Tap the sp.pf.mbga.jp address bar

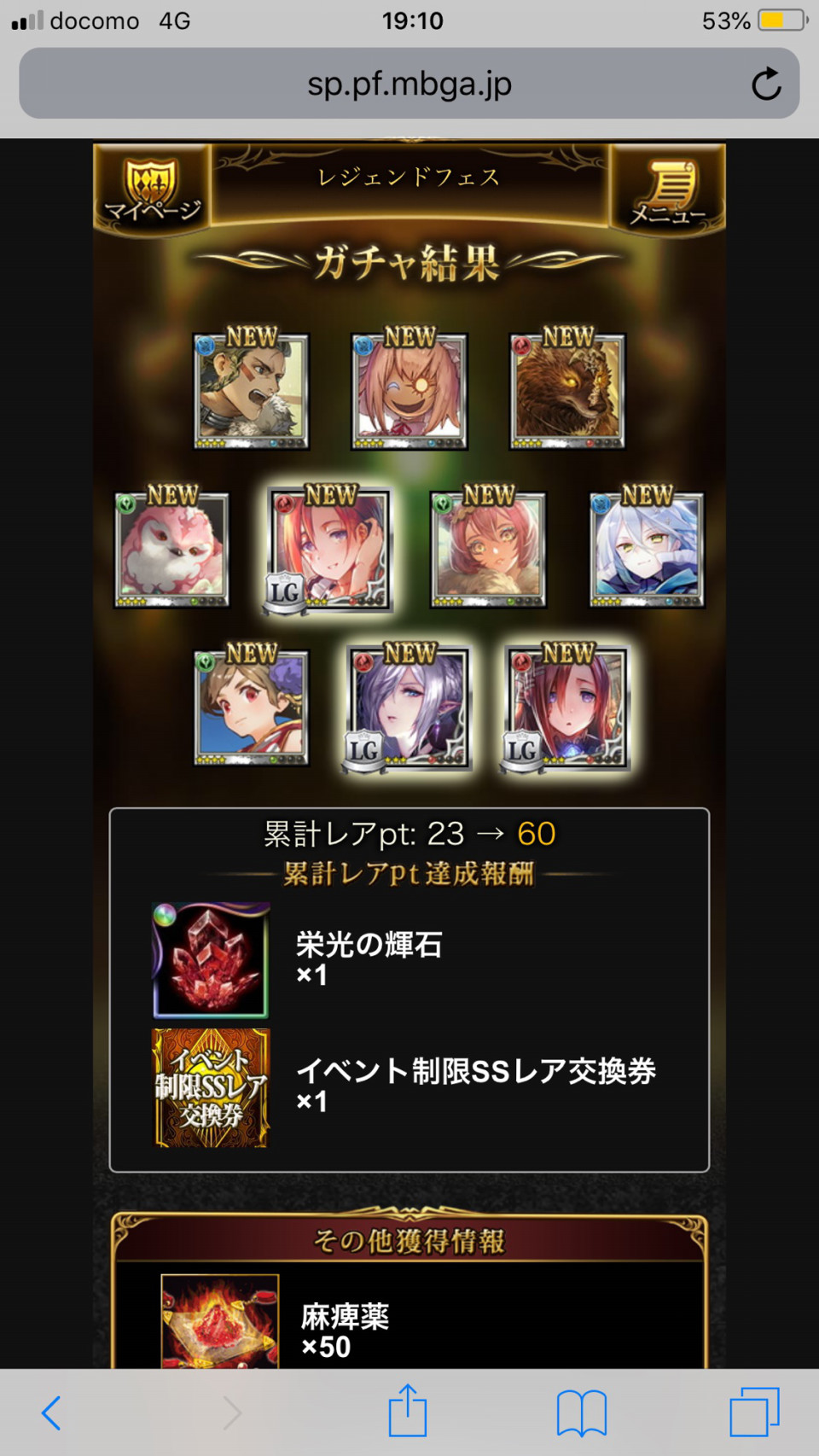(409, 84)
